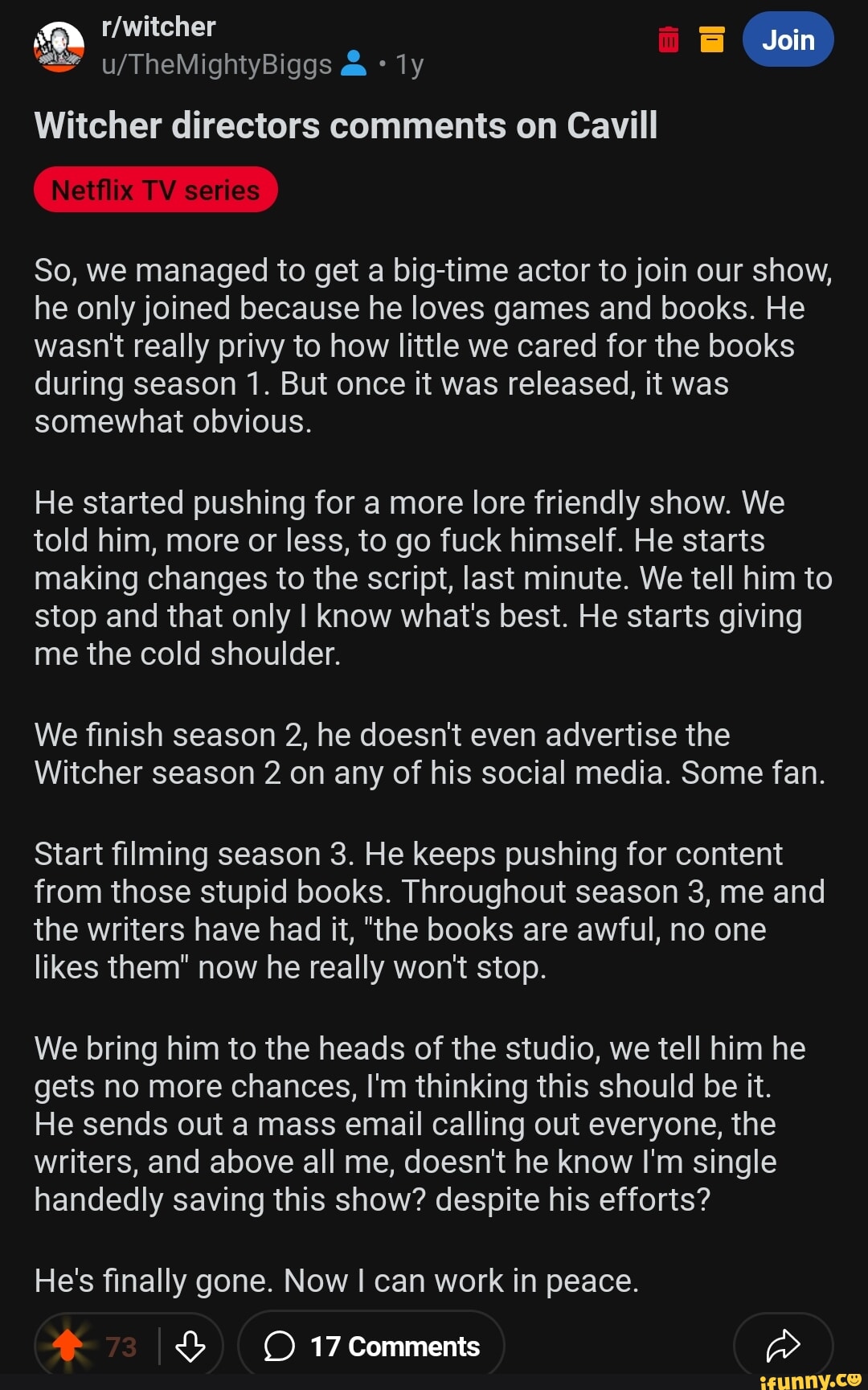Visit the r/witcher community link
The image size is (868, 1390).
coord(158,26)
